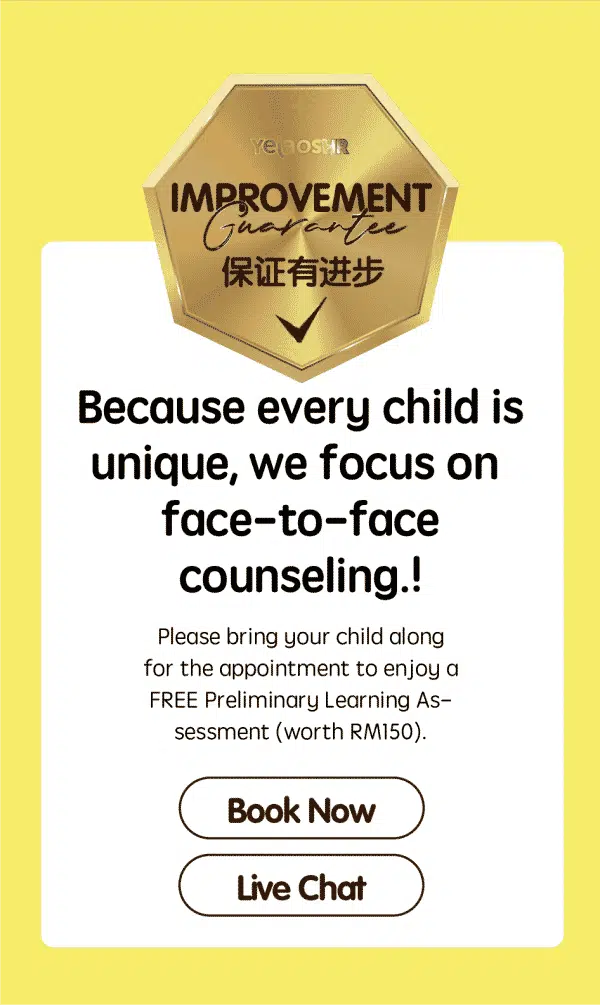Start a Live Chat
This screenshot has height=1005, width=600.
pos(301,885)
